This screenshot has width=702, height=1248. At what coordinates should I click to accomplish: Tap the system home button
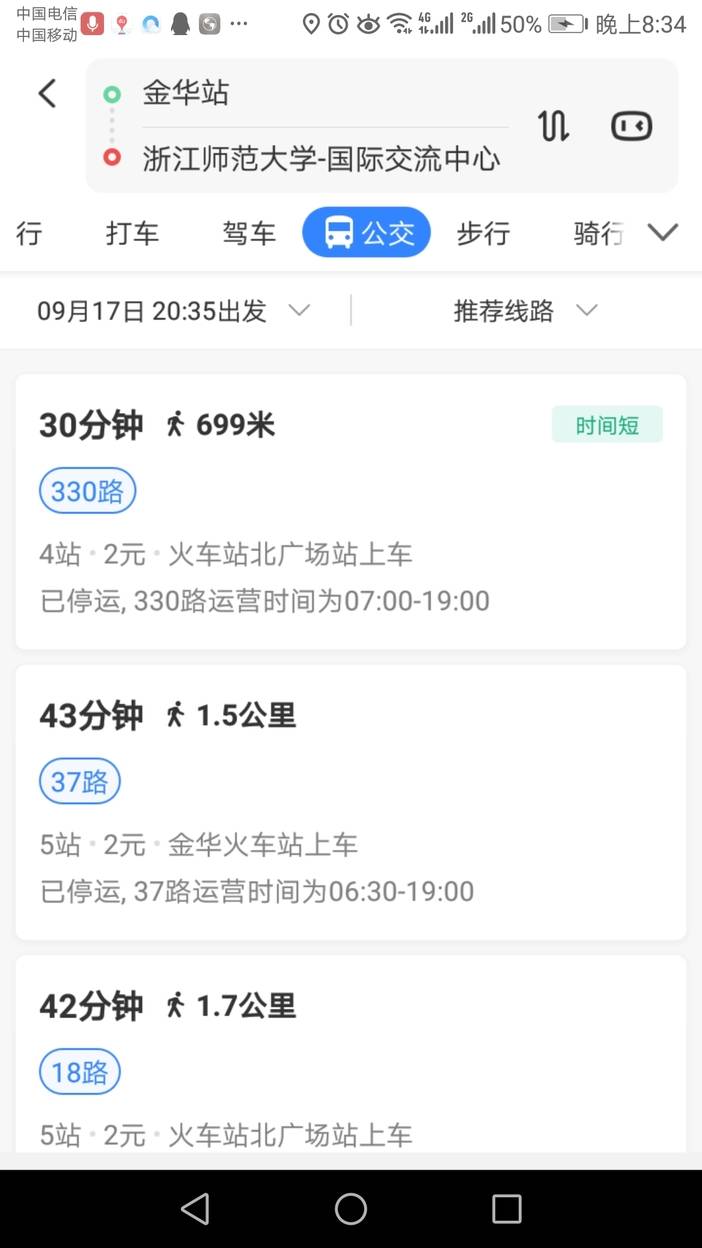(351, 1209)
